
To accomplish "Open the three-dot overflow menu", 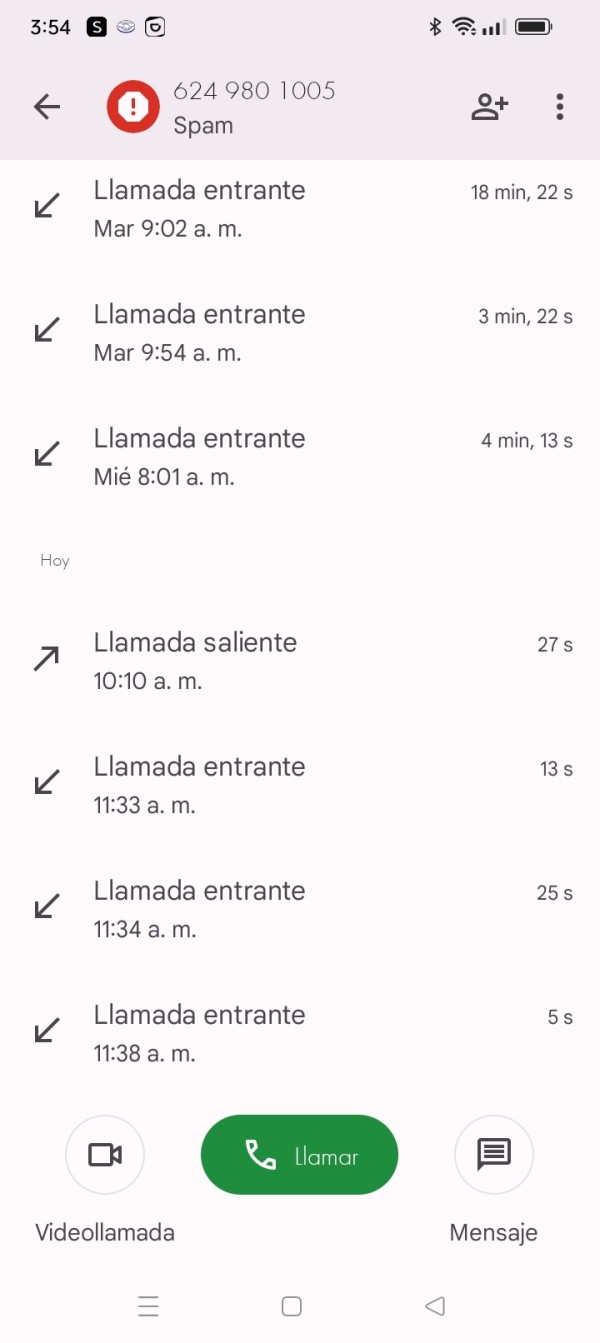I will 560,107.
